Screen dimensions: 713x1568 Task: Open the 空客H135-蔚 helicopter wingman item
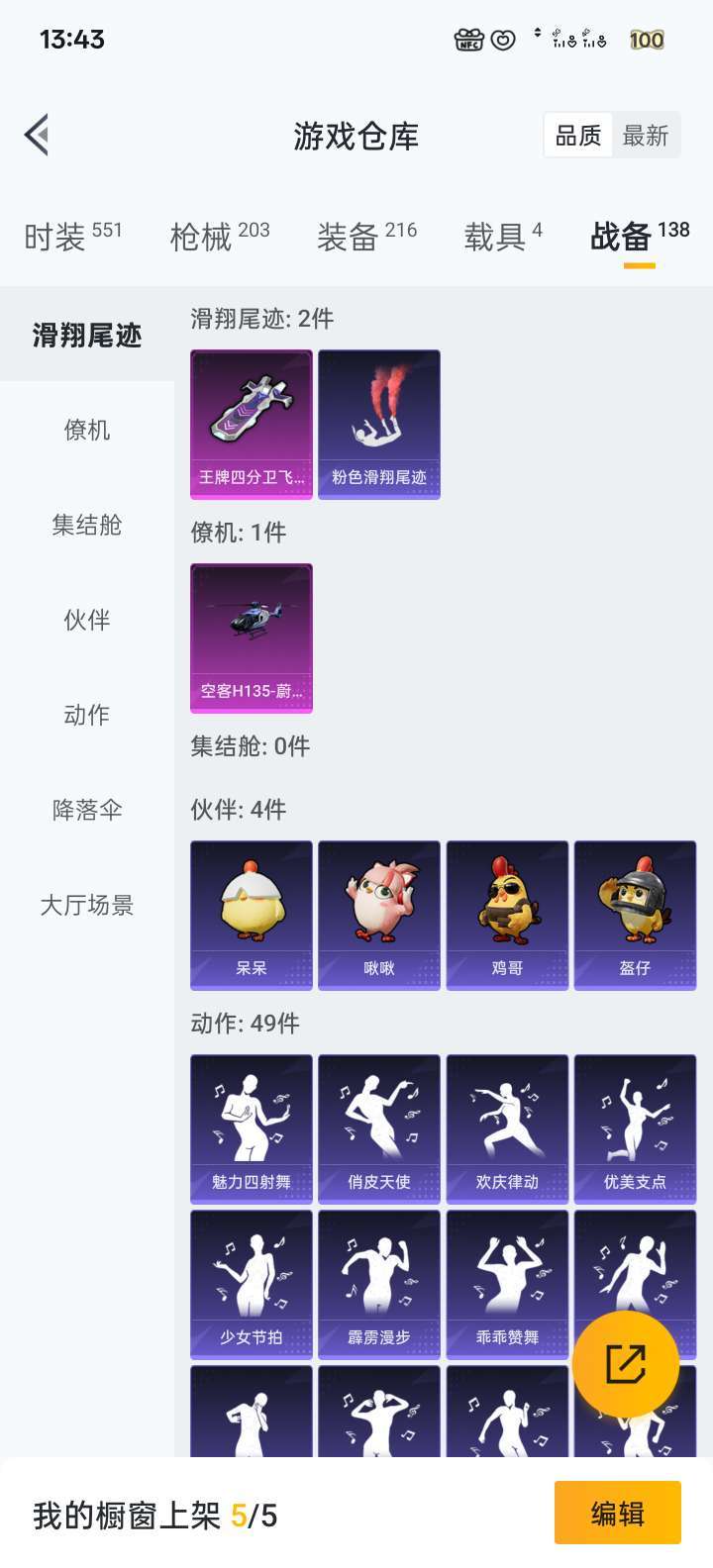point(251,638)
